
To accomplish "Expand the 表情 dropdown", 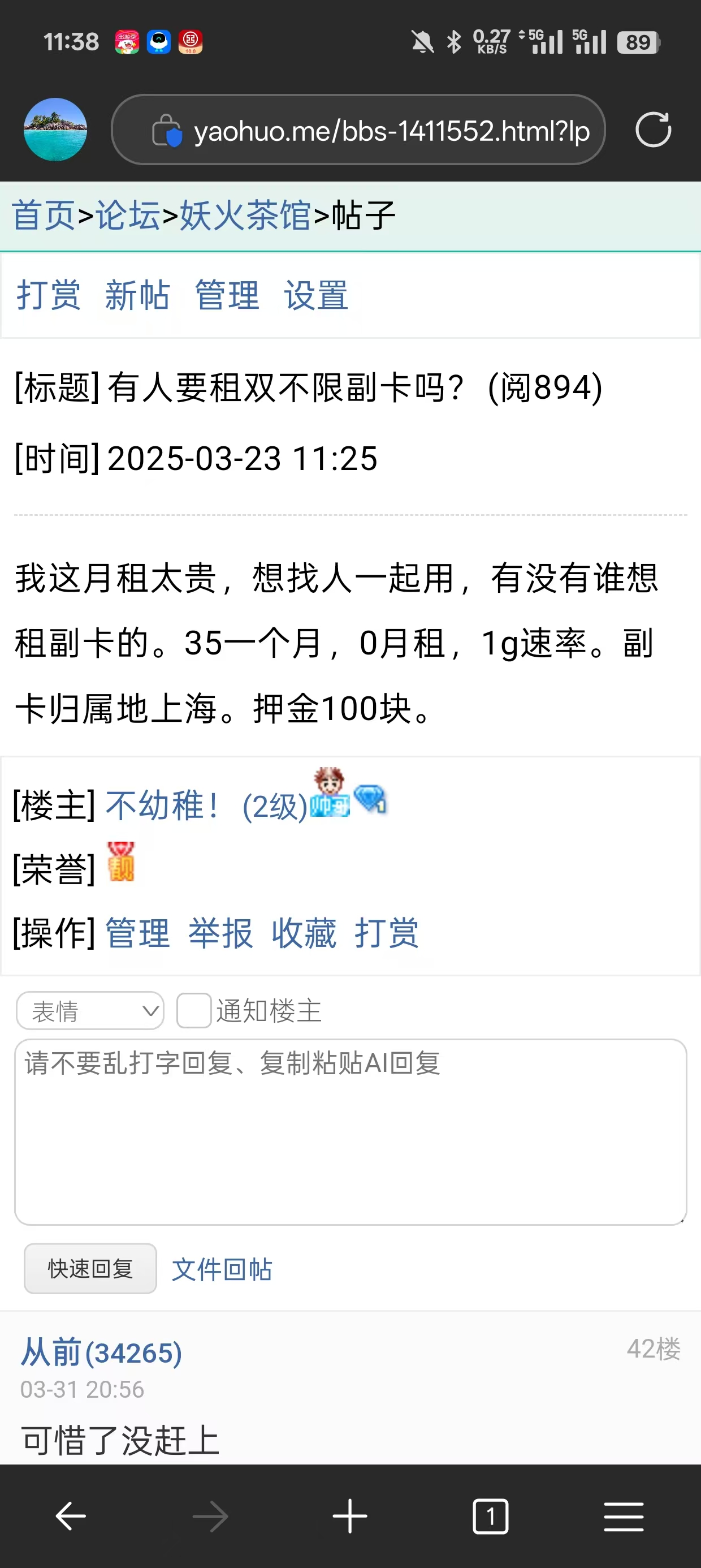I will [90, 1011].
